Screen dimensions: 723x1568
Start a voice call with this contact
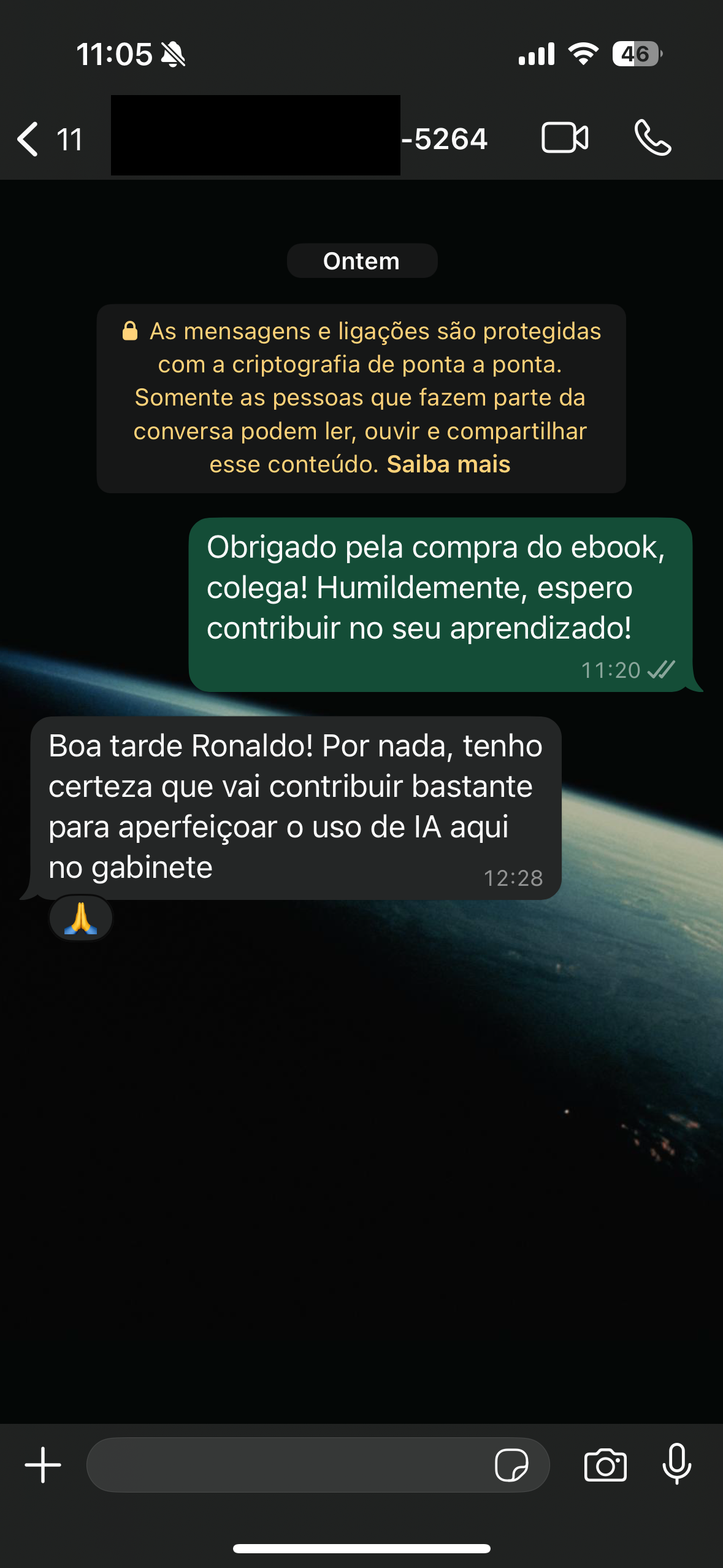tap(652, 137)
